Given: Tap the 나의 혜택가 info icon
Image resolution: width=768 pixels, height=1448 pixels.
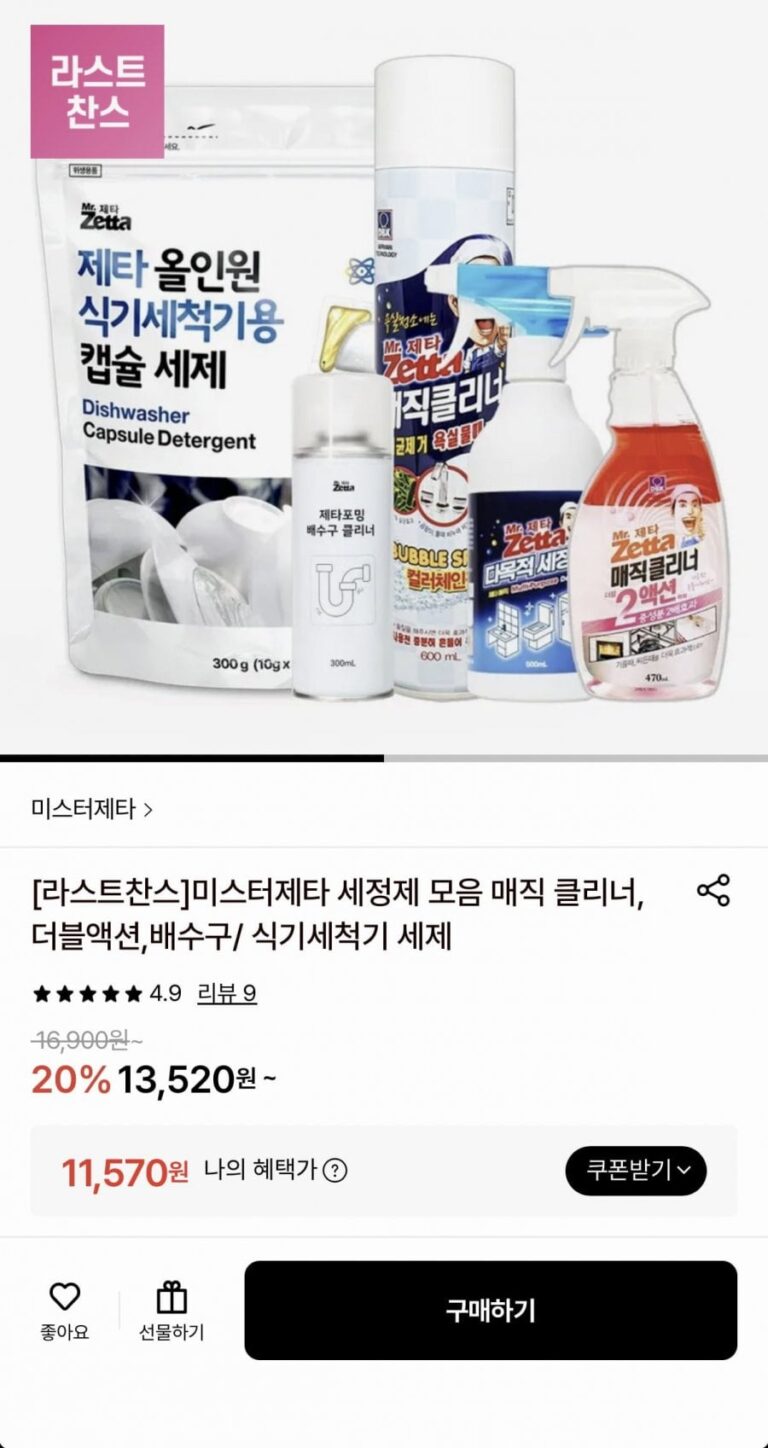Looking at the screenshot, I should (x=335, y=1170).
